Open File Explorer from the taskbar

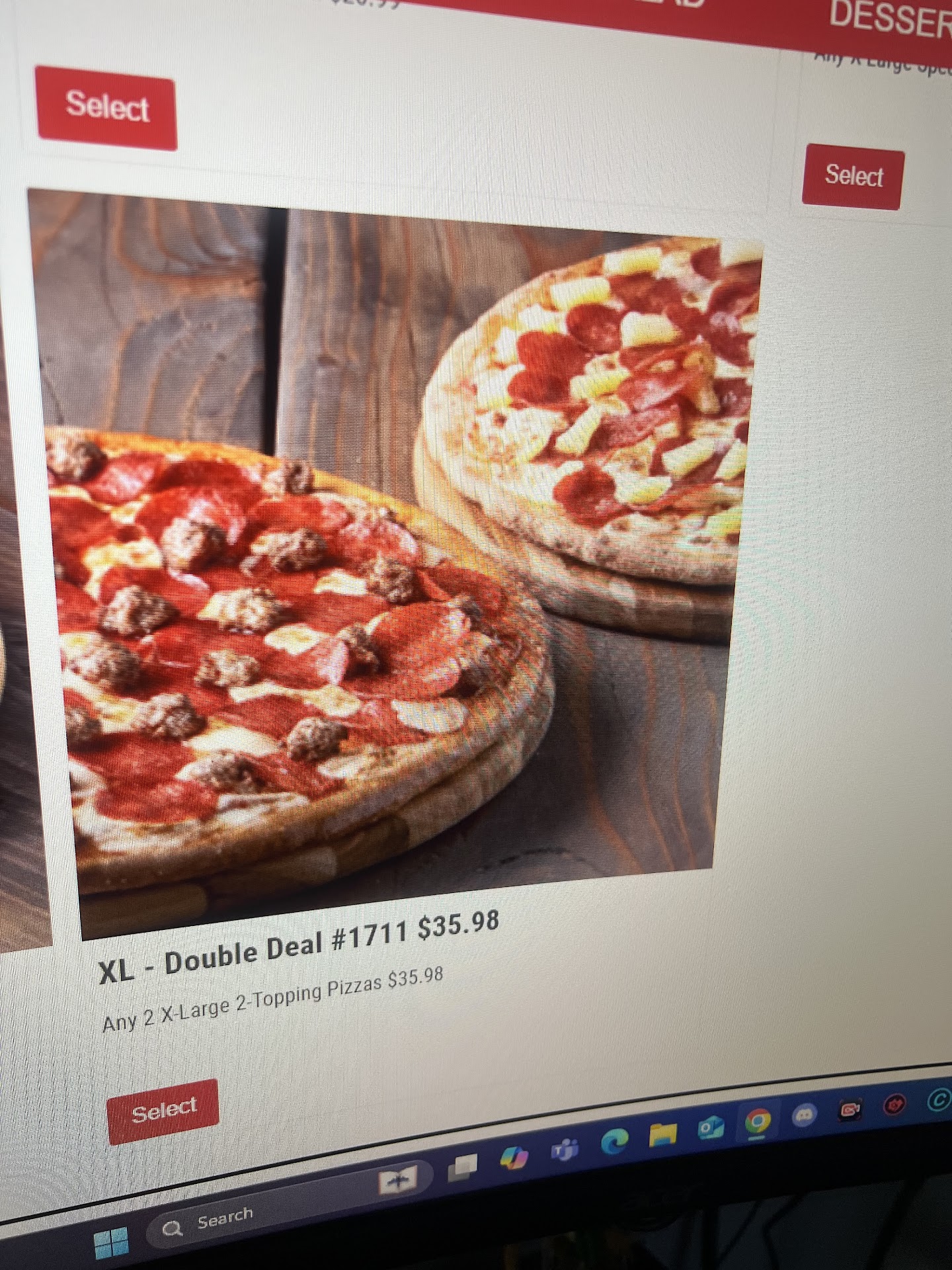point(662,1134)
